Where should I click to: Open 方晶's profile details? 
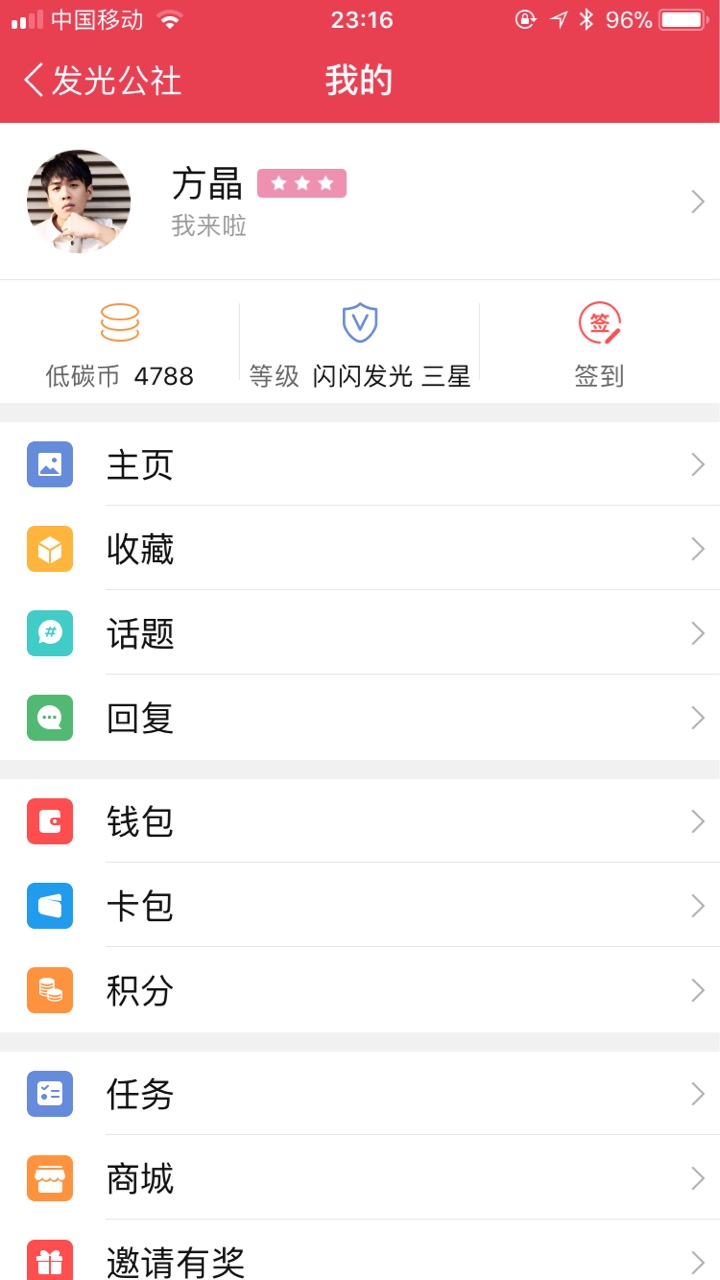coord(360,201)
